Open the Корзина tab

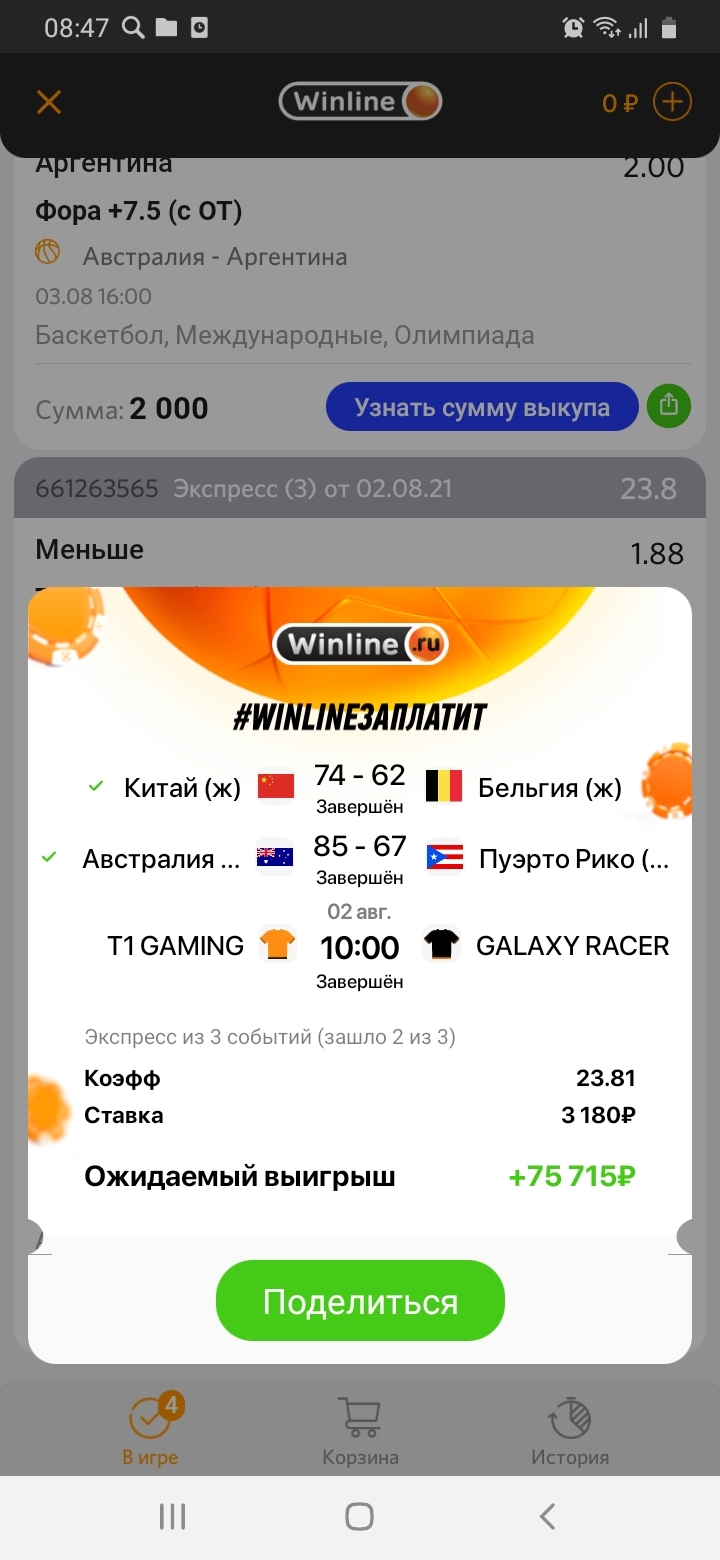[x=360, y=1430]
